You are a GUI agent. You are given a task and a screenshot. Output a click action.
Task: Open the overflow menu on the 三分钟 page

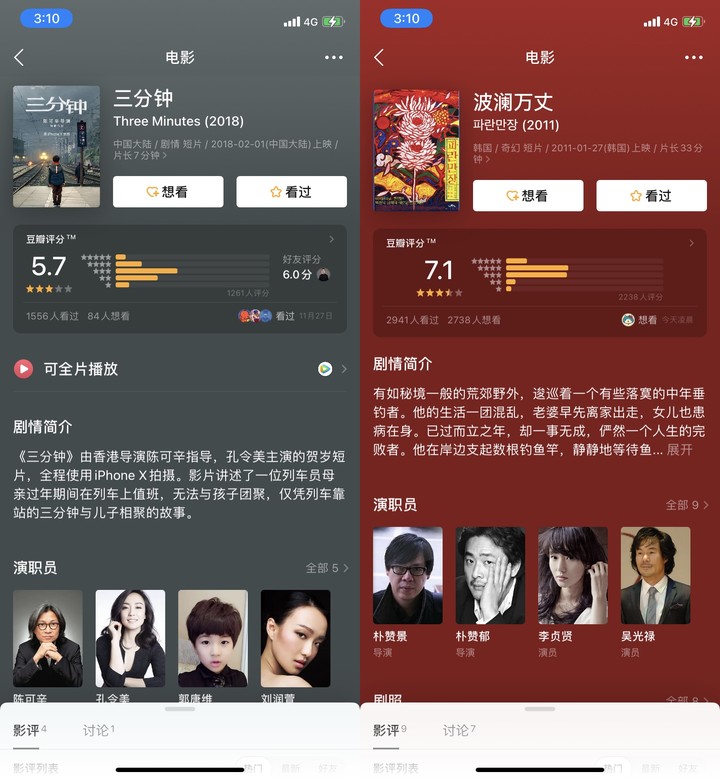tap(333, 58)
